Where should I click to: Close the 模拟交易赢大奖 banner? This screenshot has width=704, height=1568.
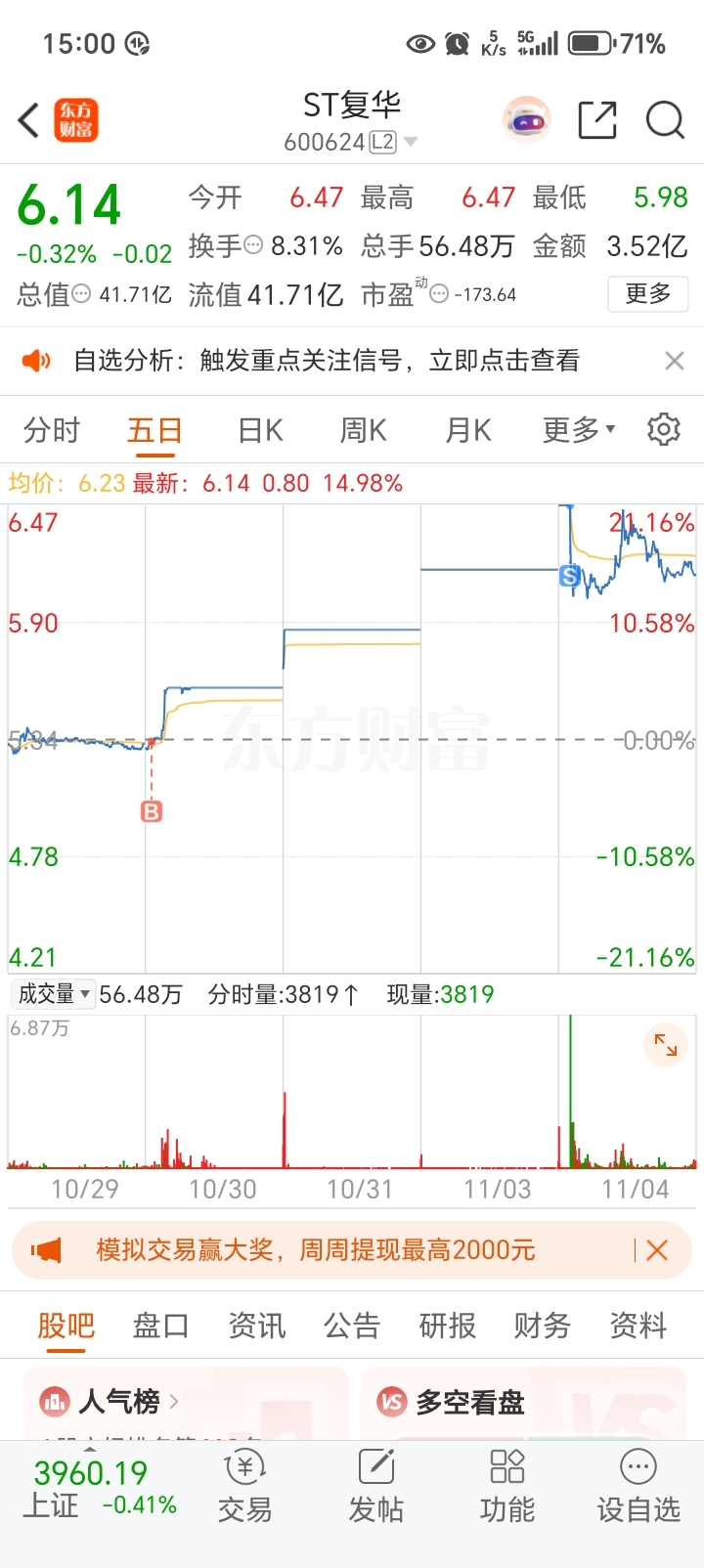tap(657, 1250)
